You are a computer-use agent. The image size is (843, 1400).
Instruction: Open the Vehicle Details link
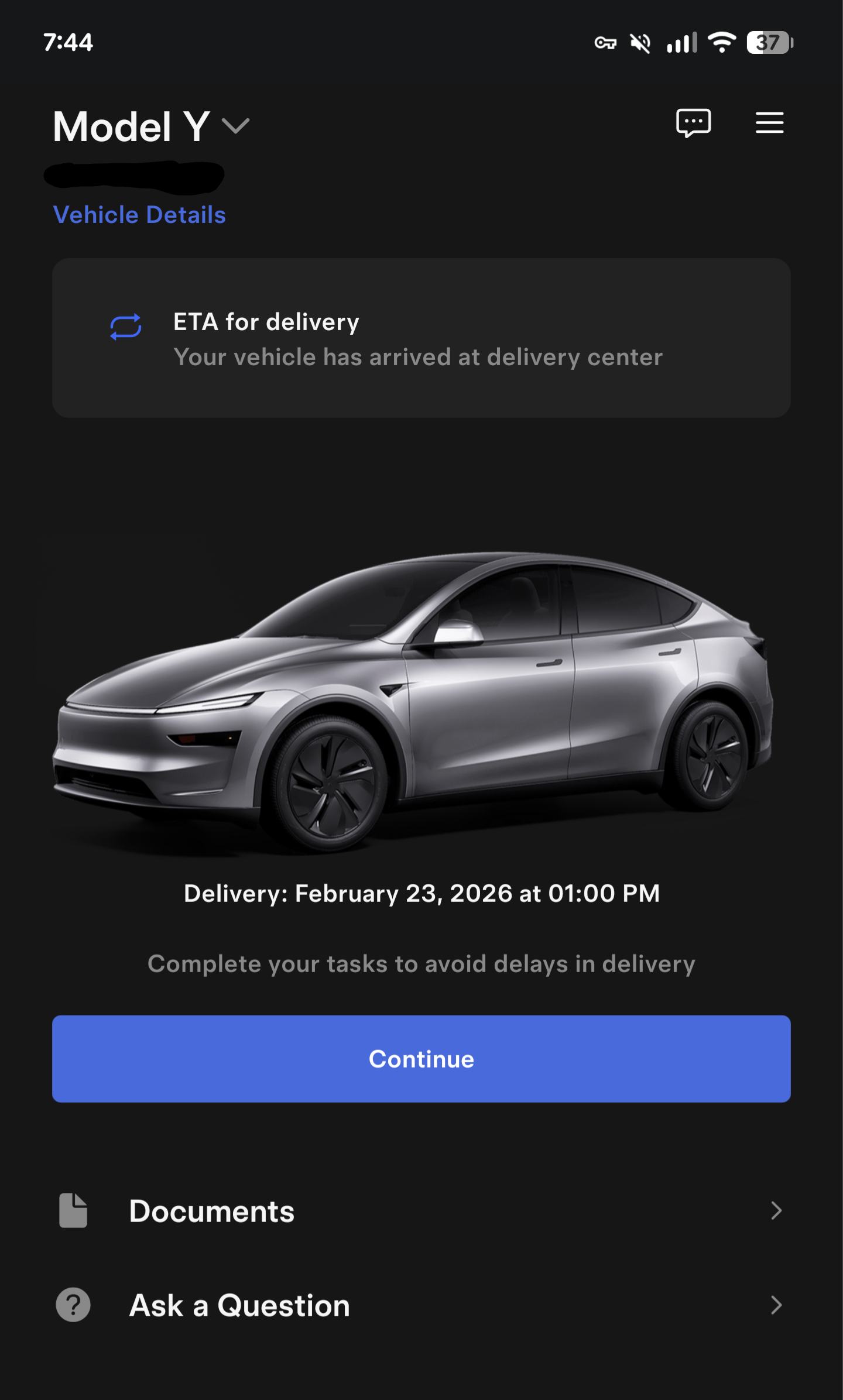pos(139,215)
